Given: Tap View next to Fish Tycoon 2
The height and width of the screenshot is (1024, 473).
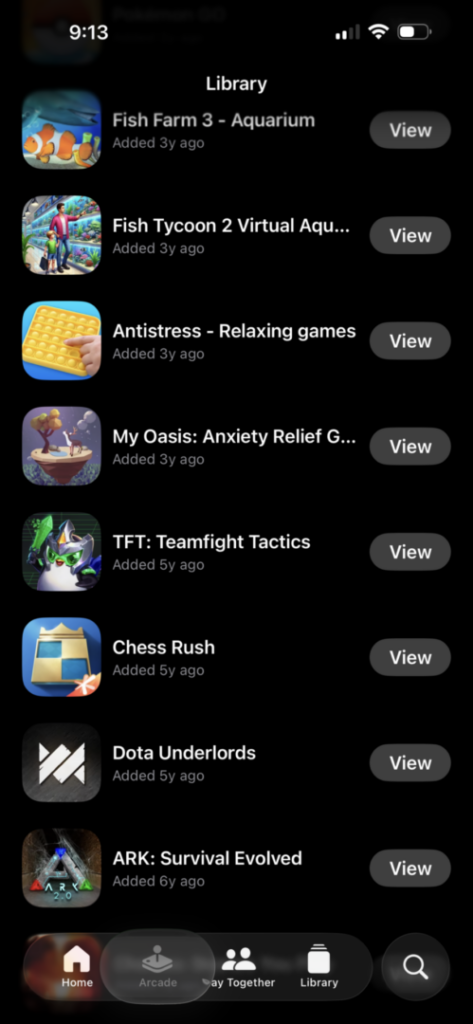Looking at the screenshot, I should [x=410, y=235].
